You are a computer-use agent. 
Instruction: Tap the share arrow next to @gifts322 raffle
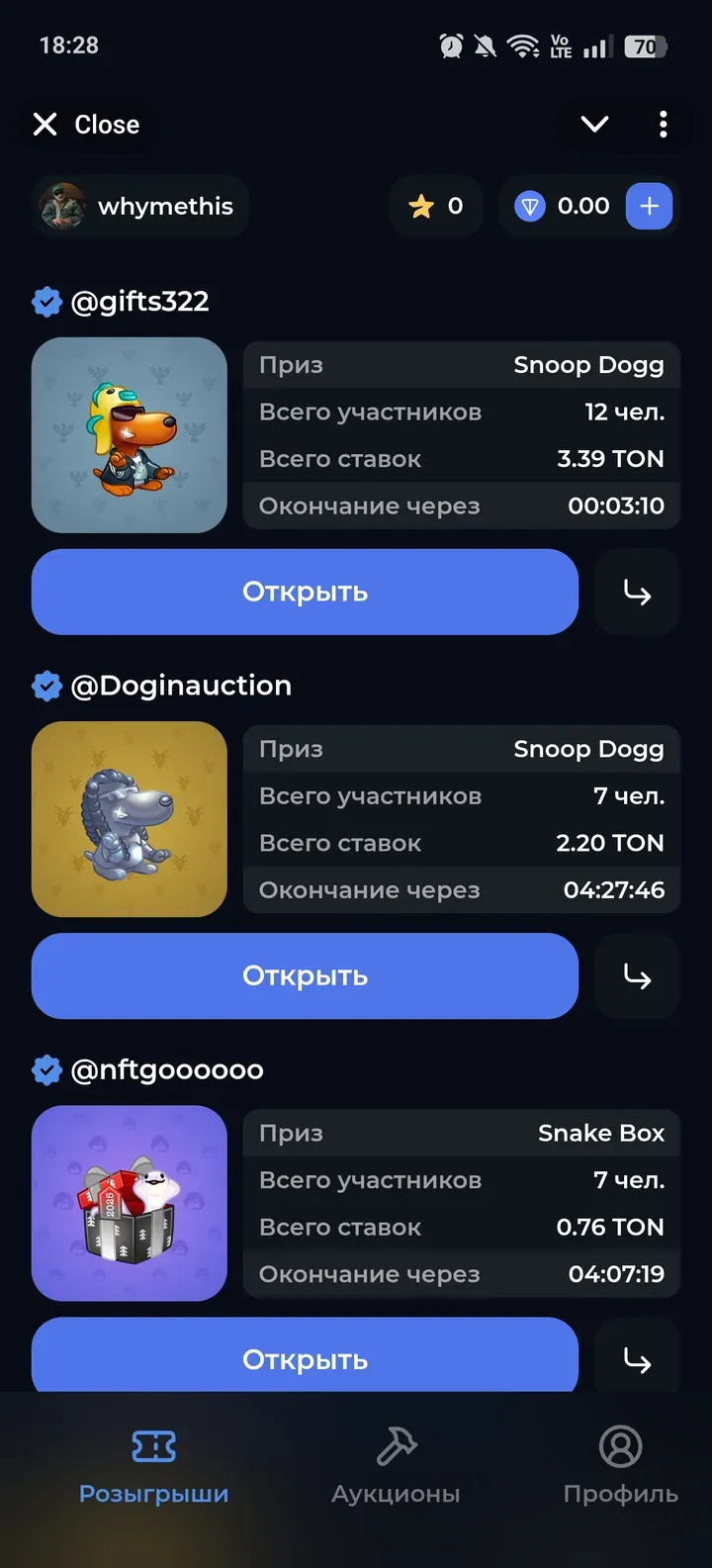point(637,592)
